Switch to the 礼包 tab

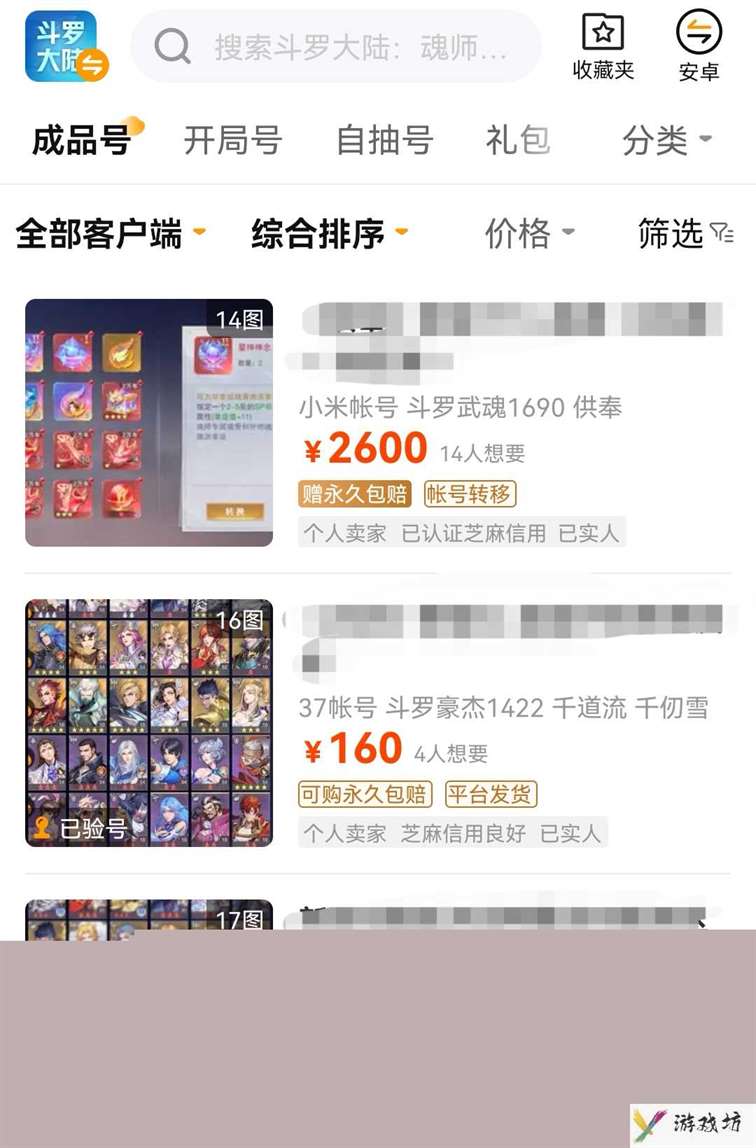coord(517,140)
